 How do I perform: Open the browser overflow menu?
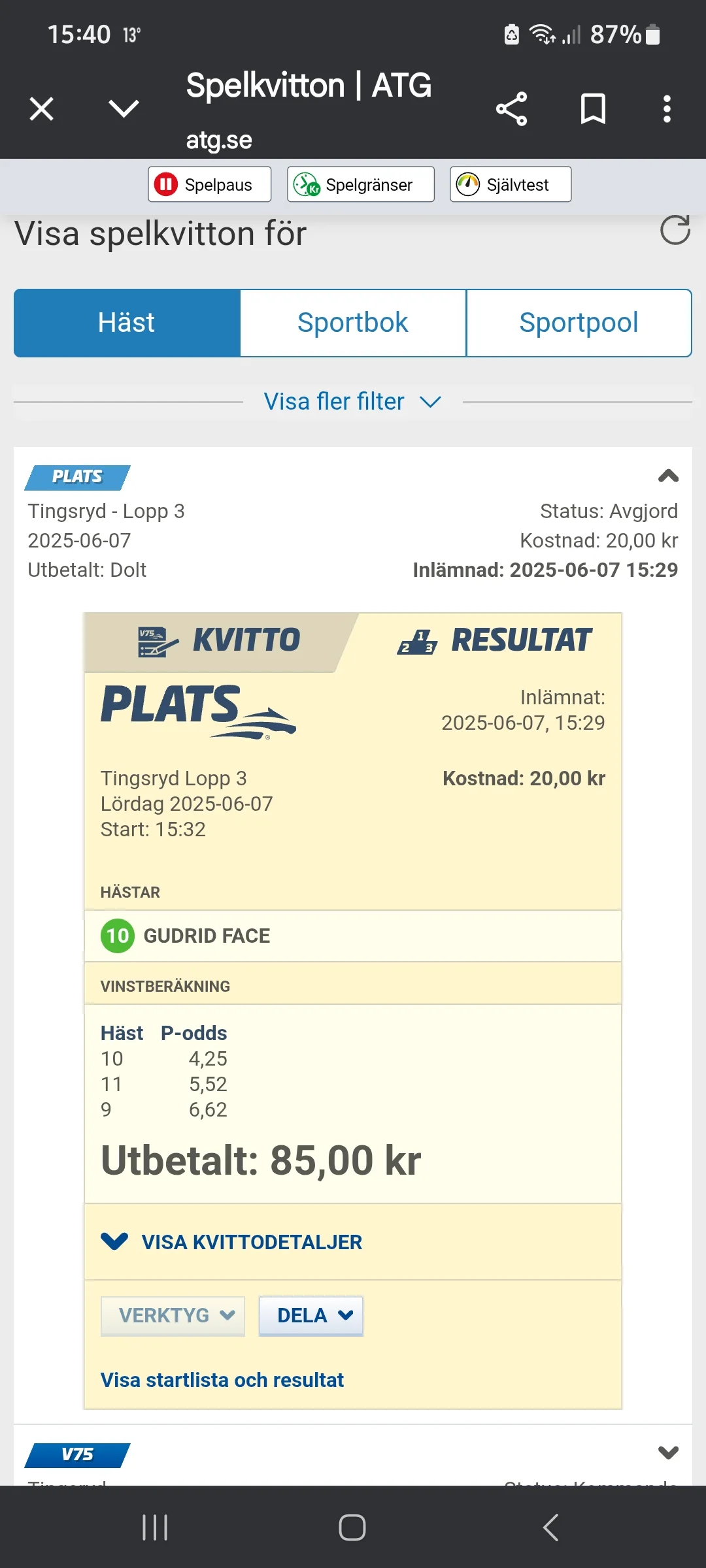pyautogui.click(x=667, y=108)
